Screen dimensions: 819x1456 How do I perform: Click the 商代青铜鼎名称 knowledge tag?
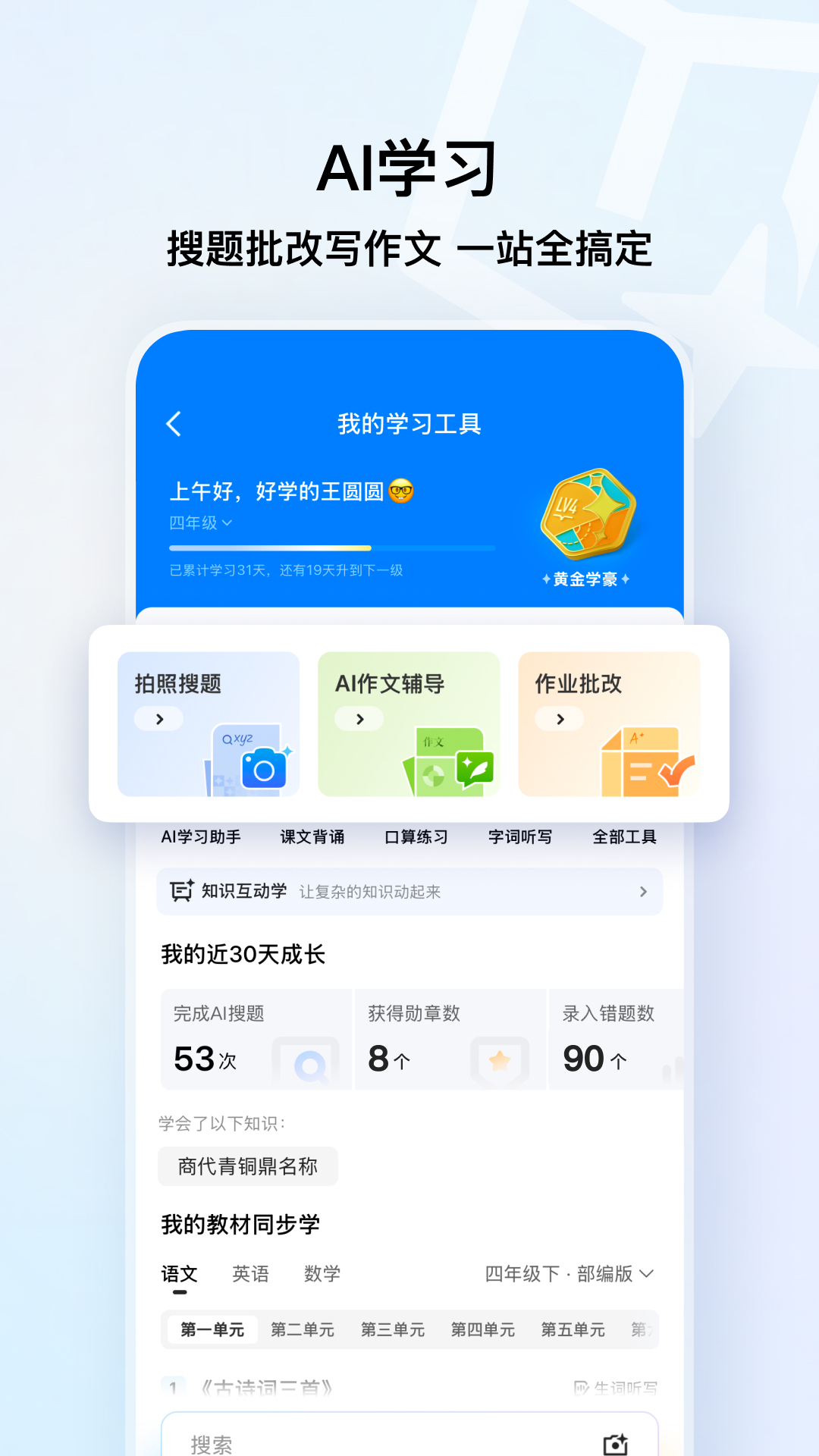[248, 1166]
